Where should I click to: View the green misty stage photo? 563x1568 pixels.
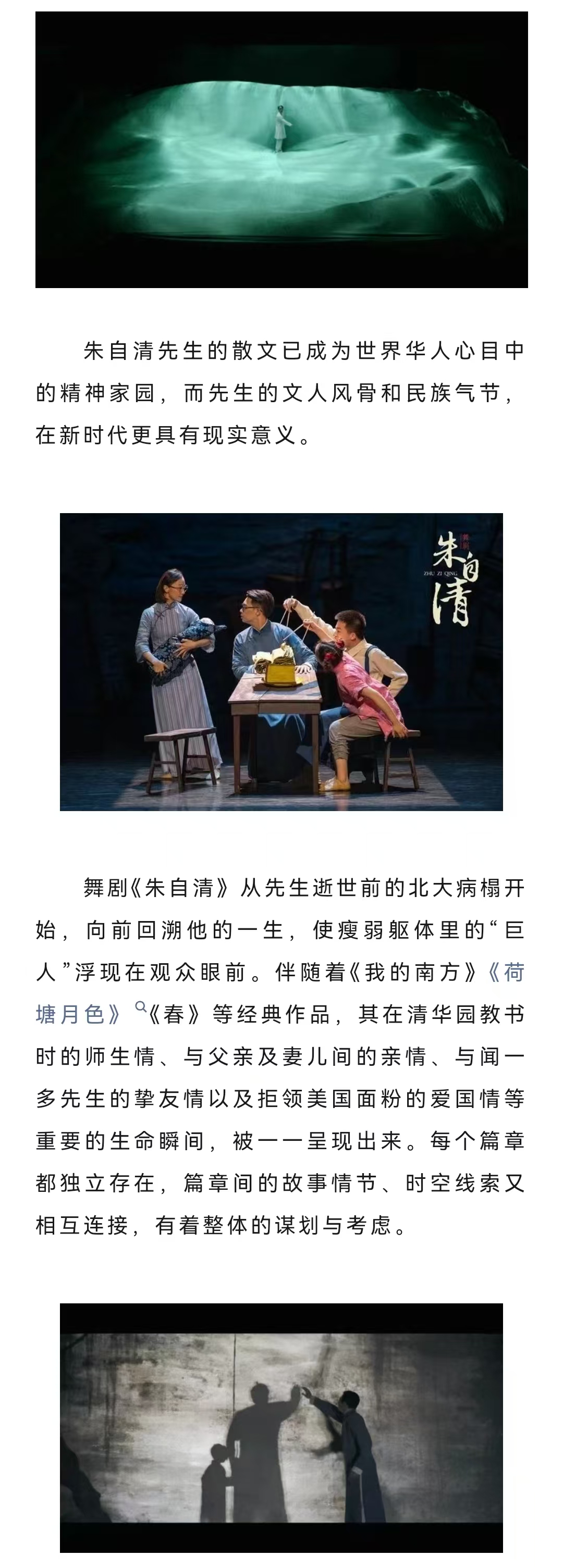click(281, 150)
